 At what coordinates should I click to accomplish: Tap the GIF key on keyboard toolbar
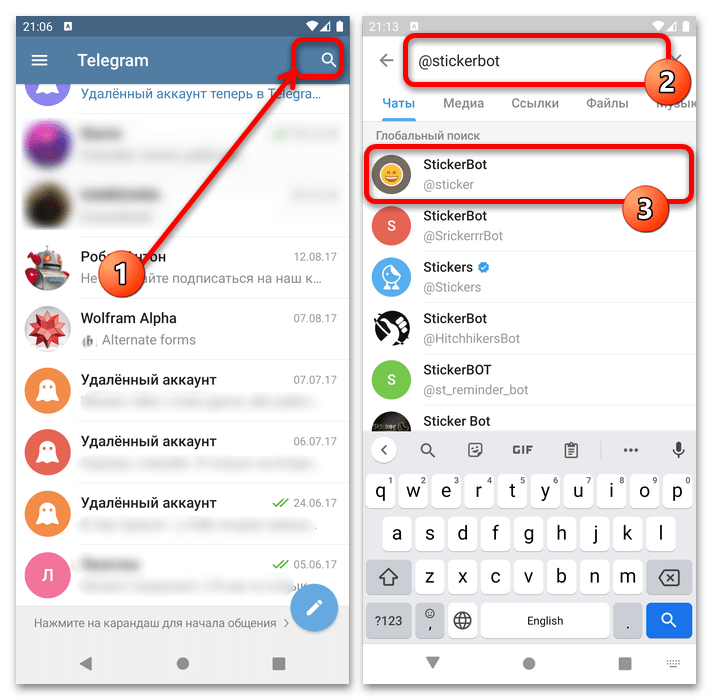click(x=522, y=450)
